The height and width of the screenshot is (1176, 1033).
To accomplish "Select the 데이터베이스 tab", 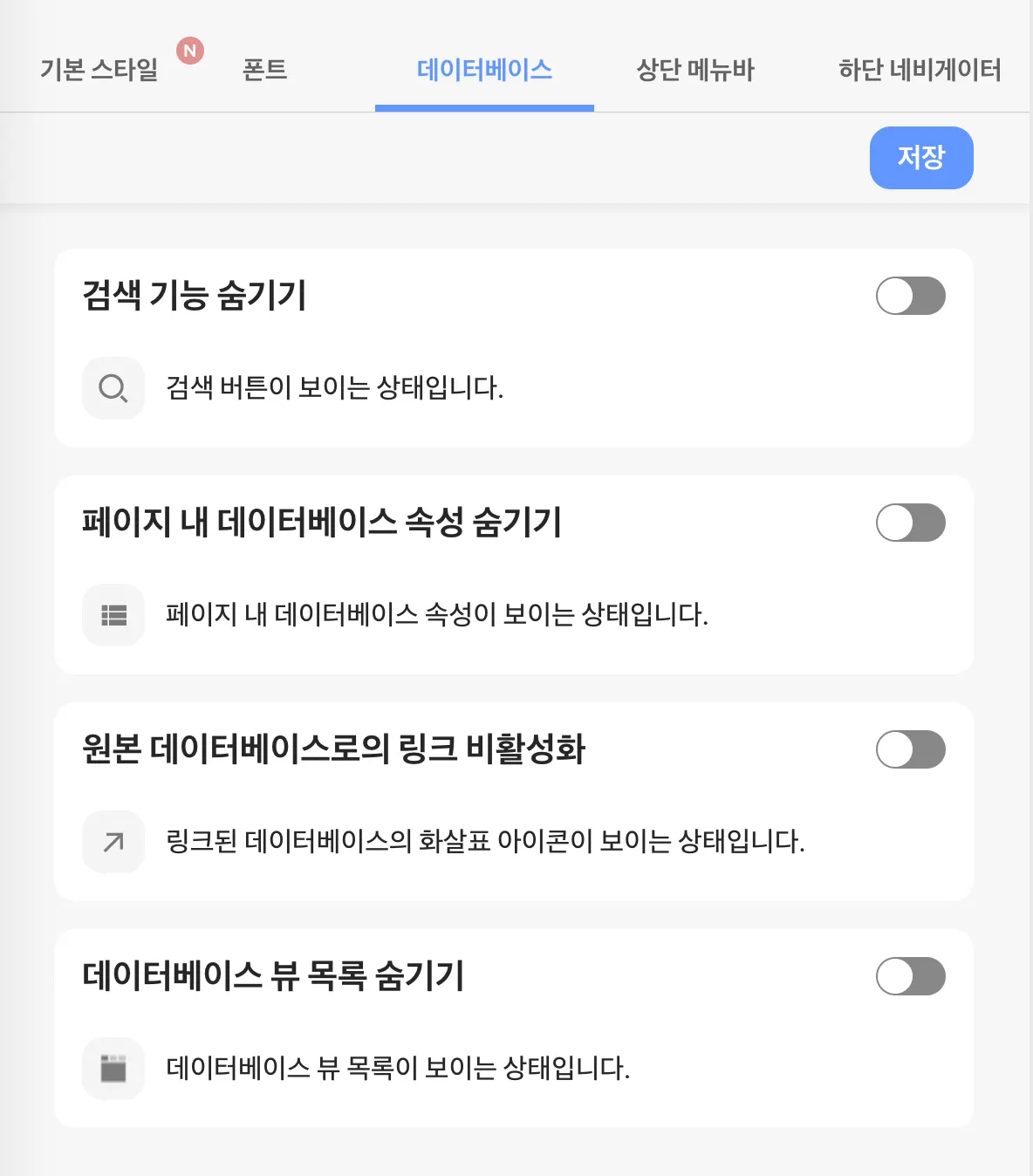I will click(x=484, y=70).
